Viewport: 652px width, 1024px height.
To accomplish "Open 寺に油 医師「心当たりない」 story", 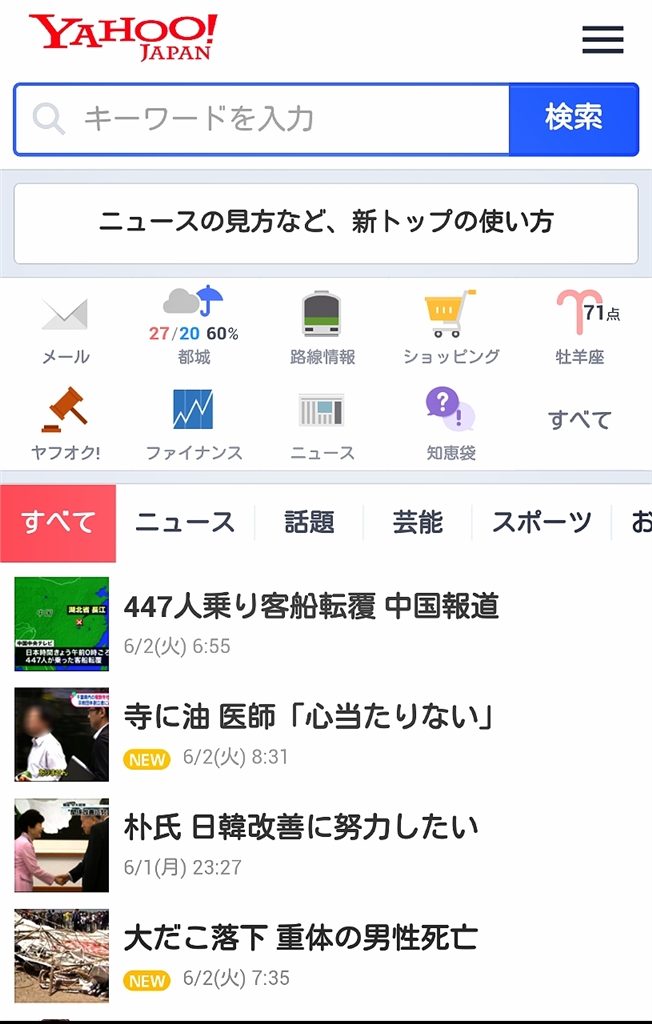I will 309,716.
